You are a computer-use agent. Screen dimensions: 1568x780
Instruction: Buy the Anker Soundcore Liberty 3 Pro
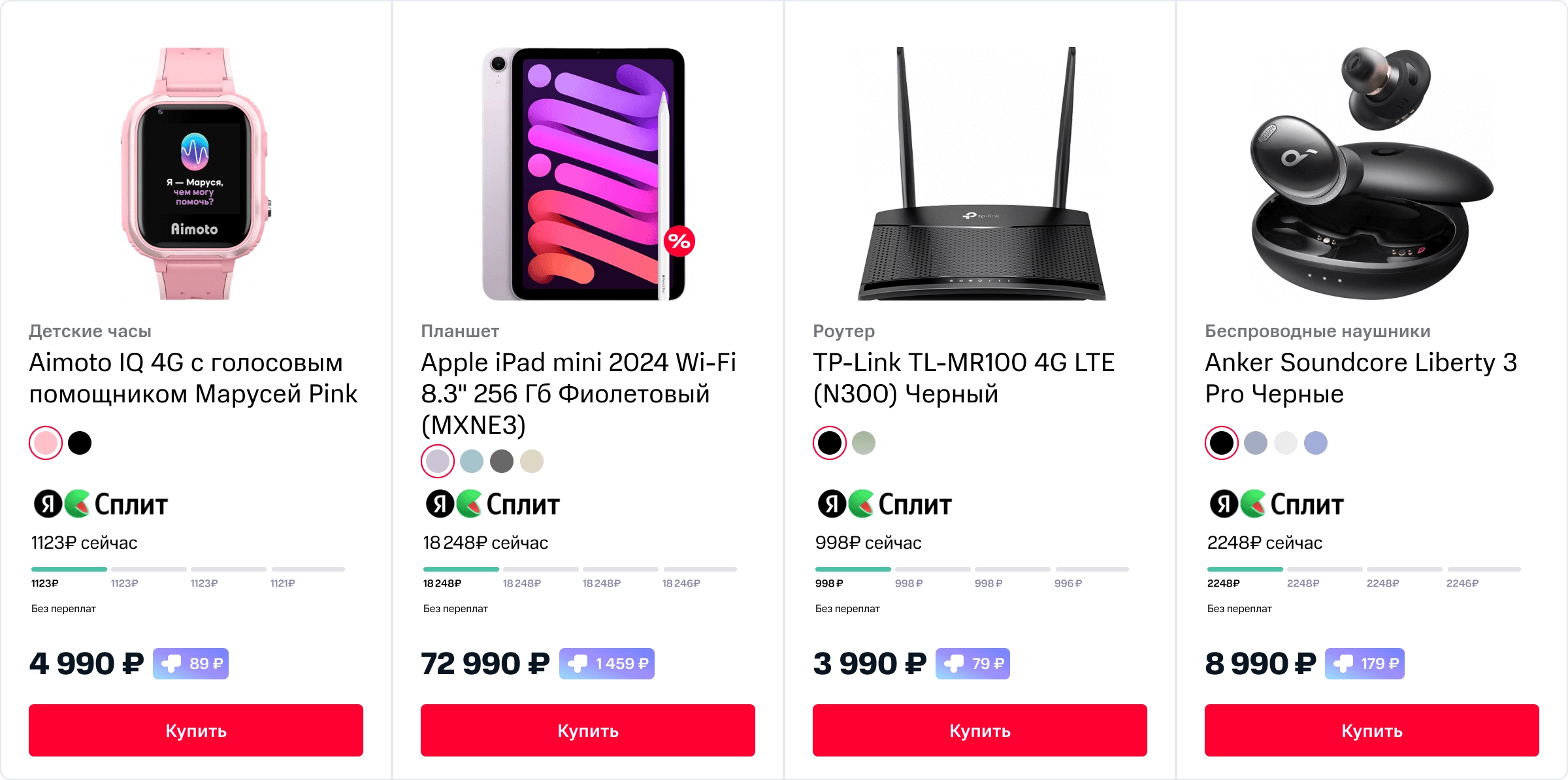point(1372,730)
